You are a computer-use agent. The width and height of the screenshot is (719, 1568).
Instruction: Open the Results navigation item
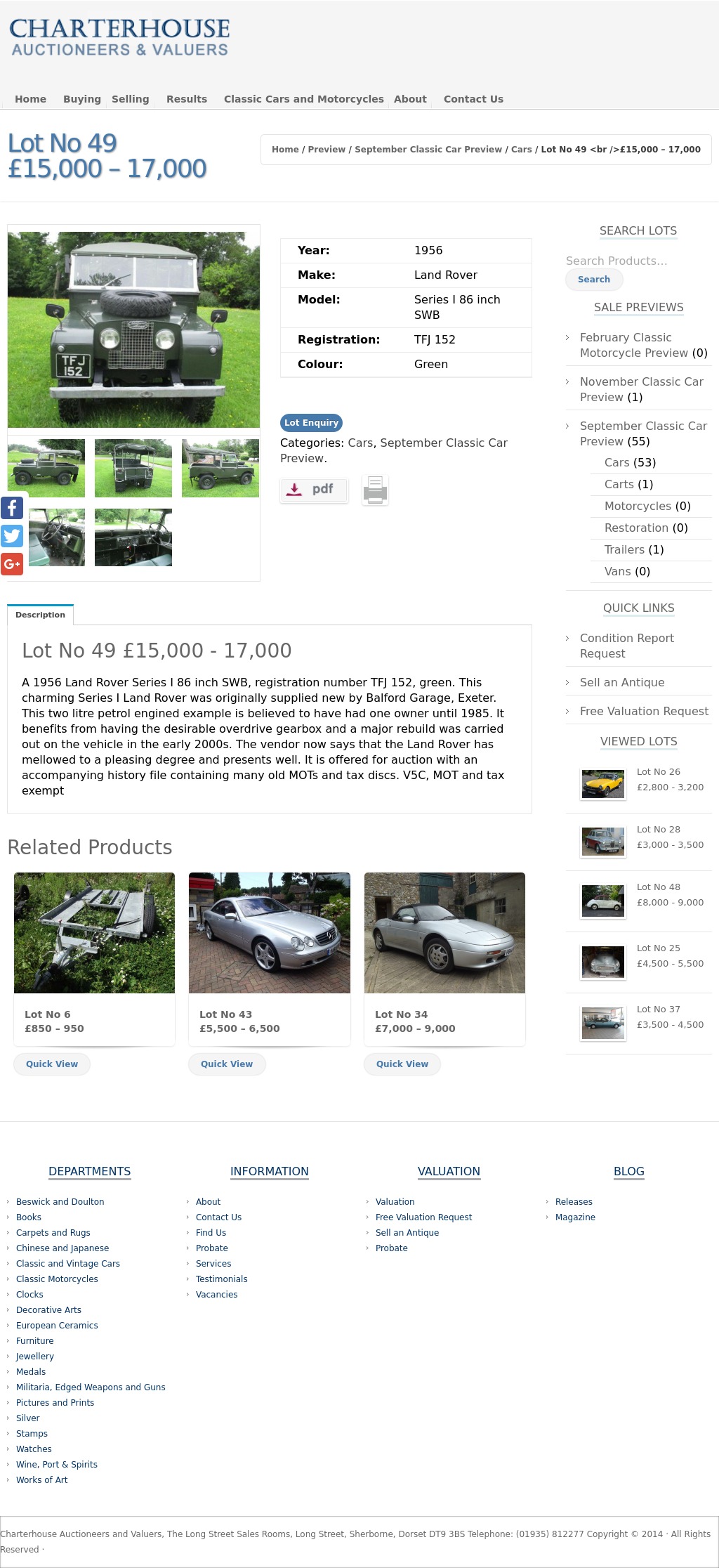tap(186, 99)
